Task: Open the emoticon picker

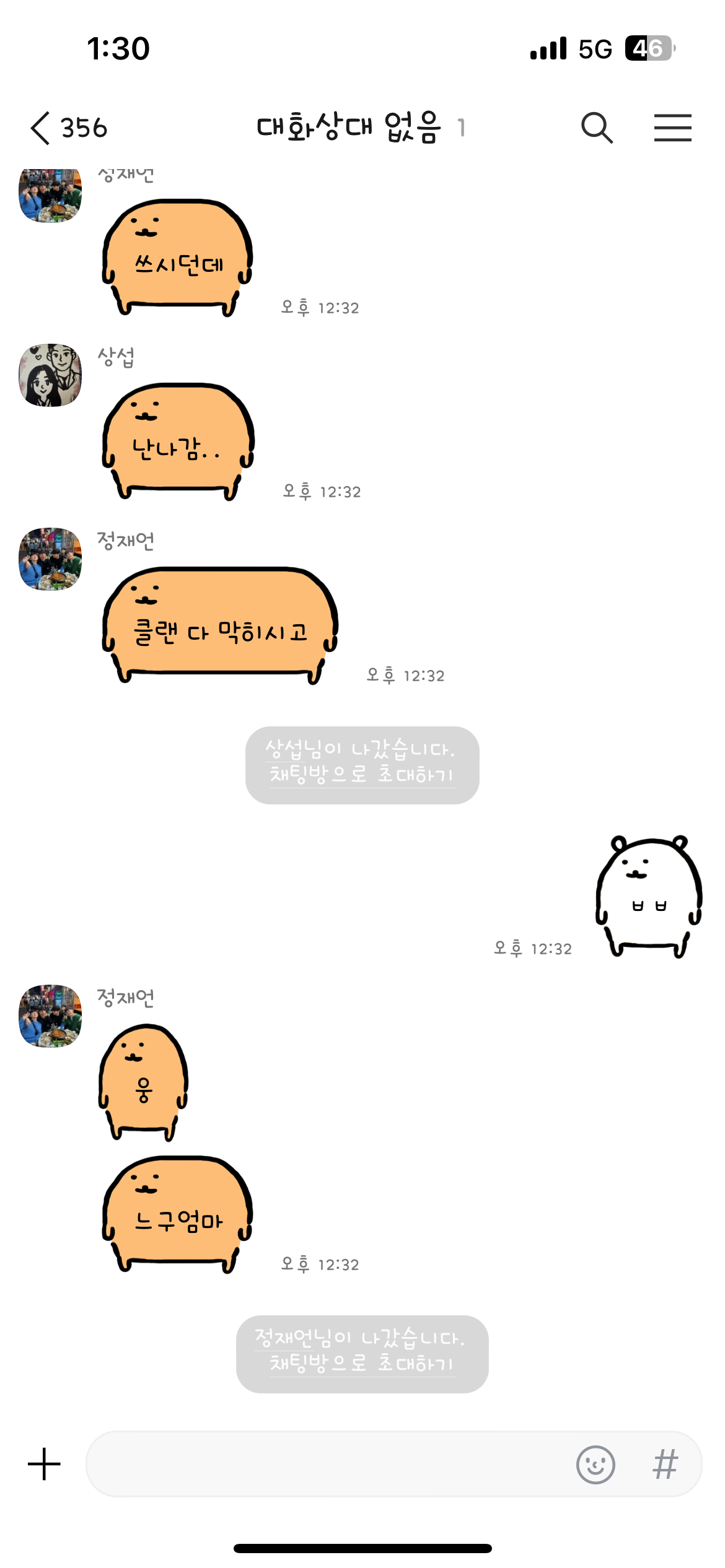Action: [595, 1465]
